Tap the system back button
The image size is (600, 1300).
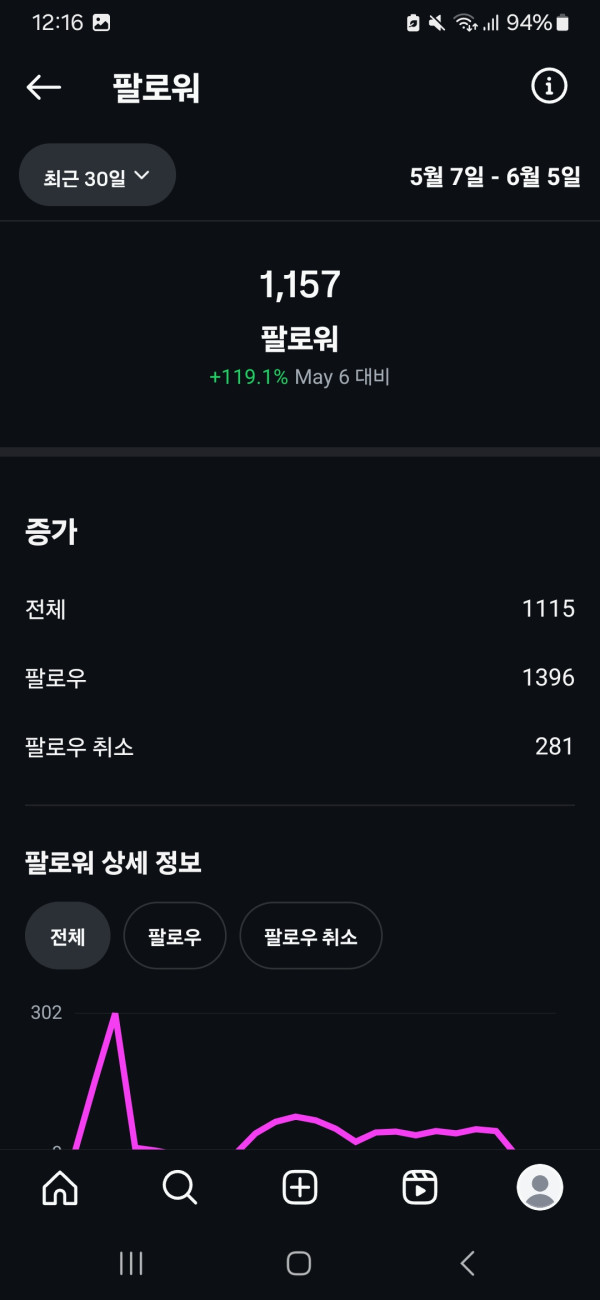point(467,1263)
